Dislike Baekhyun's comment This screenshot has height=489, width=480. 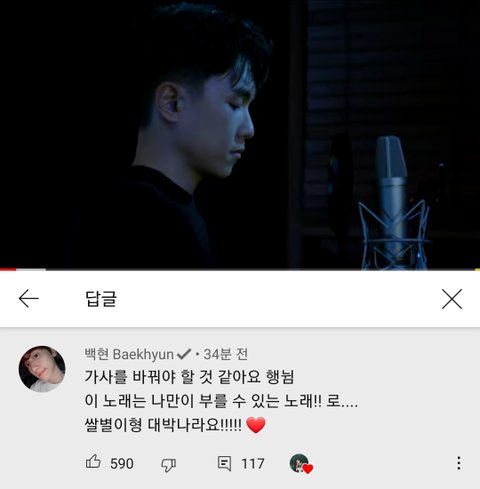[x=169, y=464]
